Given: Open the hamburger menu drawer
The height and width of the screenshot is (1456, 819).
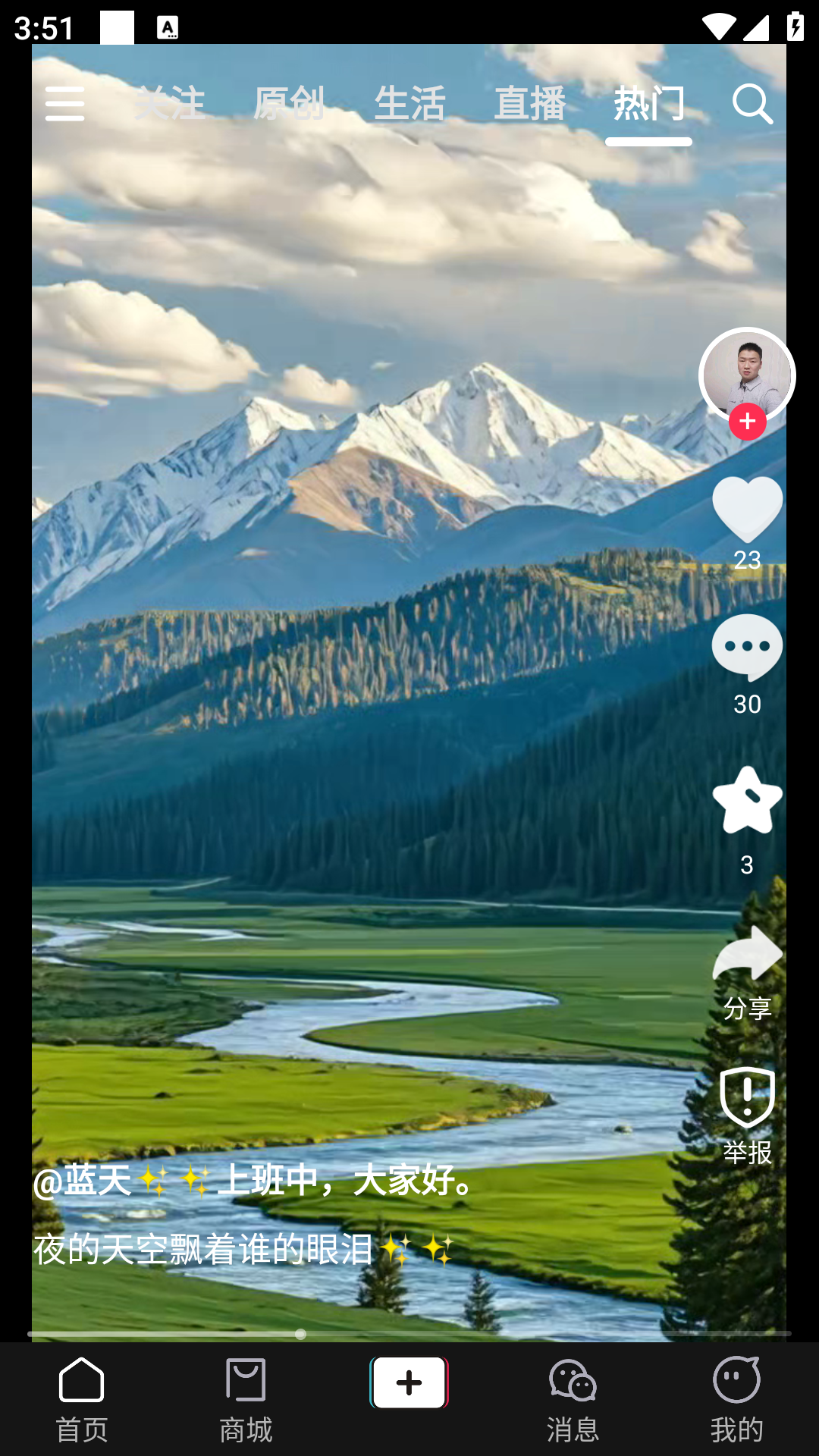Looking at the screenshot, I should 65,104.
